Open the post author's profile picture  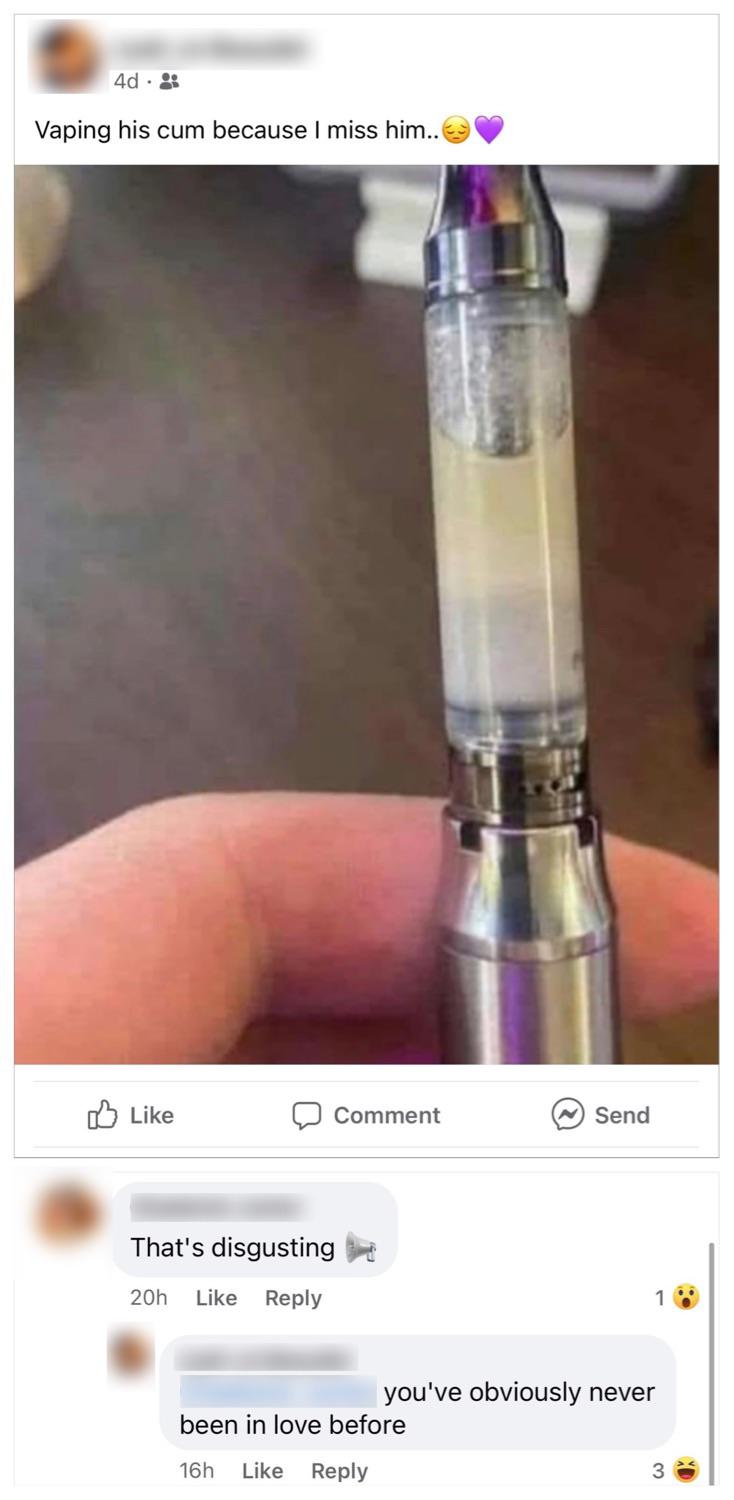[66, 58]
